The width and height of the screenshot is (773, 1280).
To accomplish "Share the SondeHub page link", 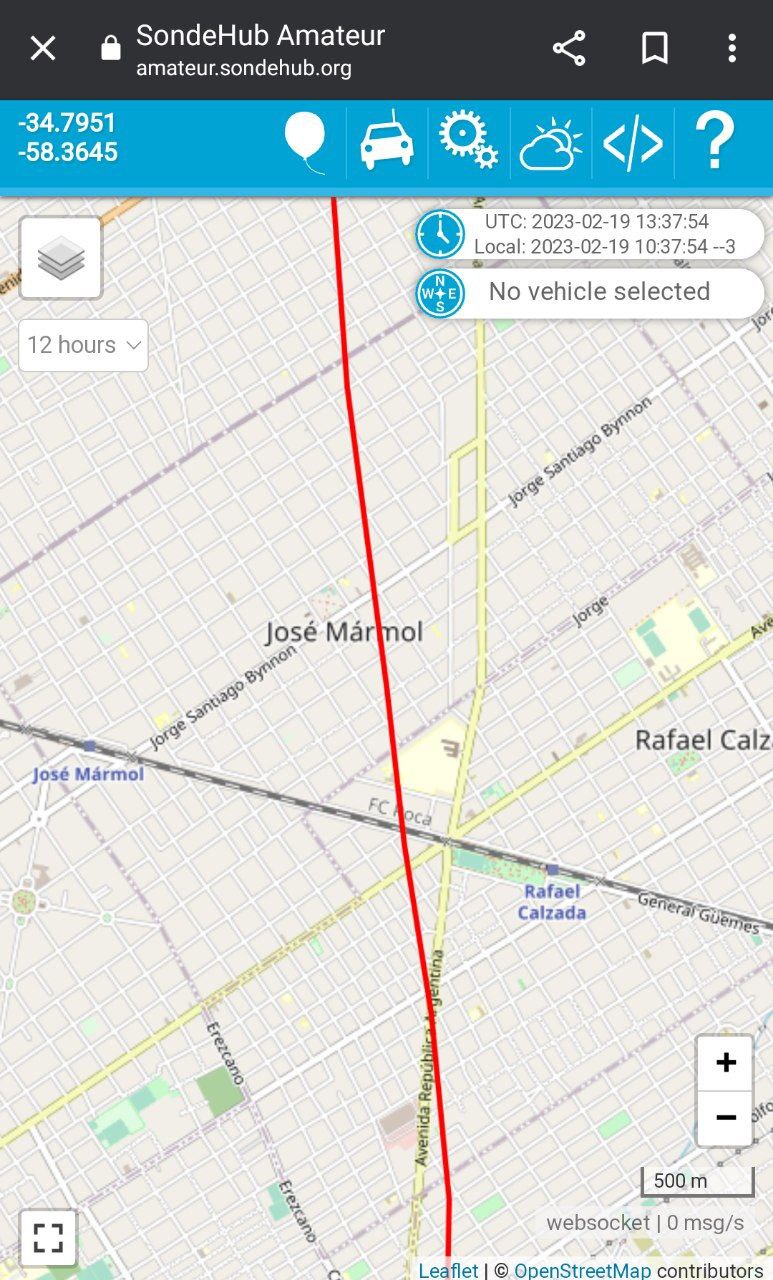I will 569,48.
